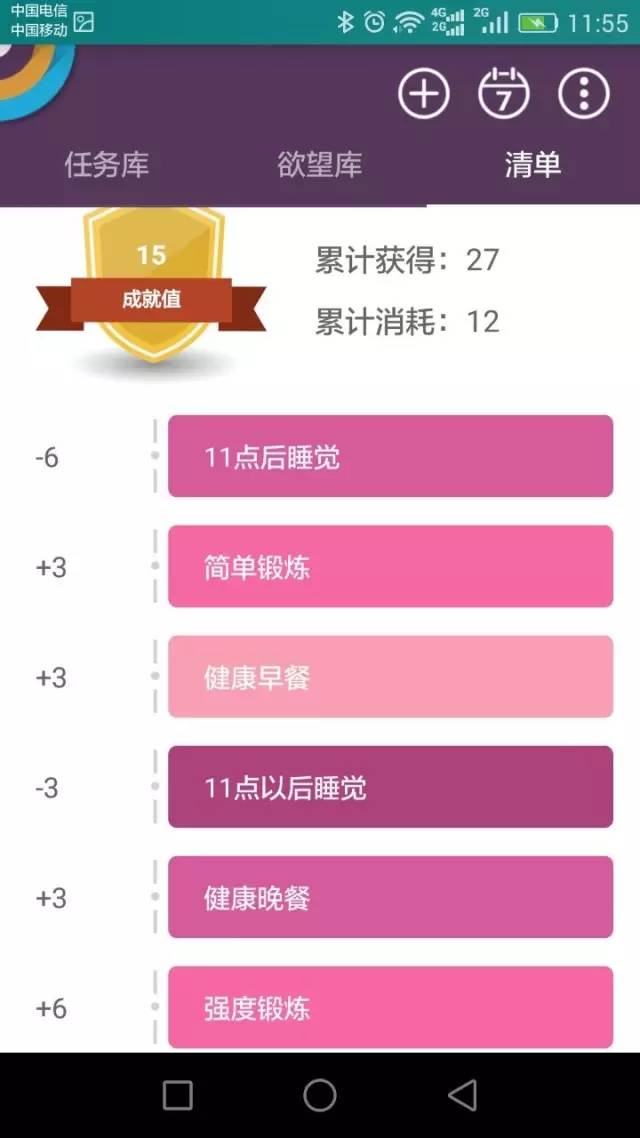Open the 11点后睡觉 entry

[390, 457]
